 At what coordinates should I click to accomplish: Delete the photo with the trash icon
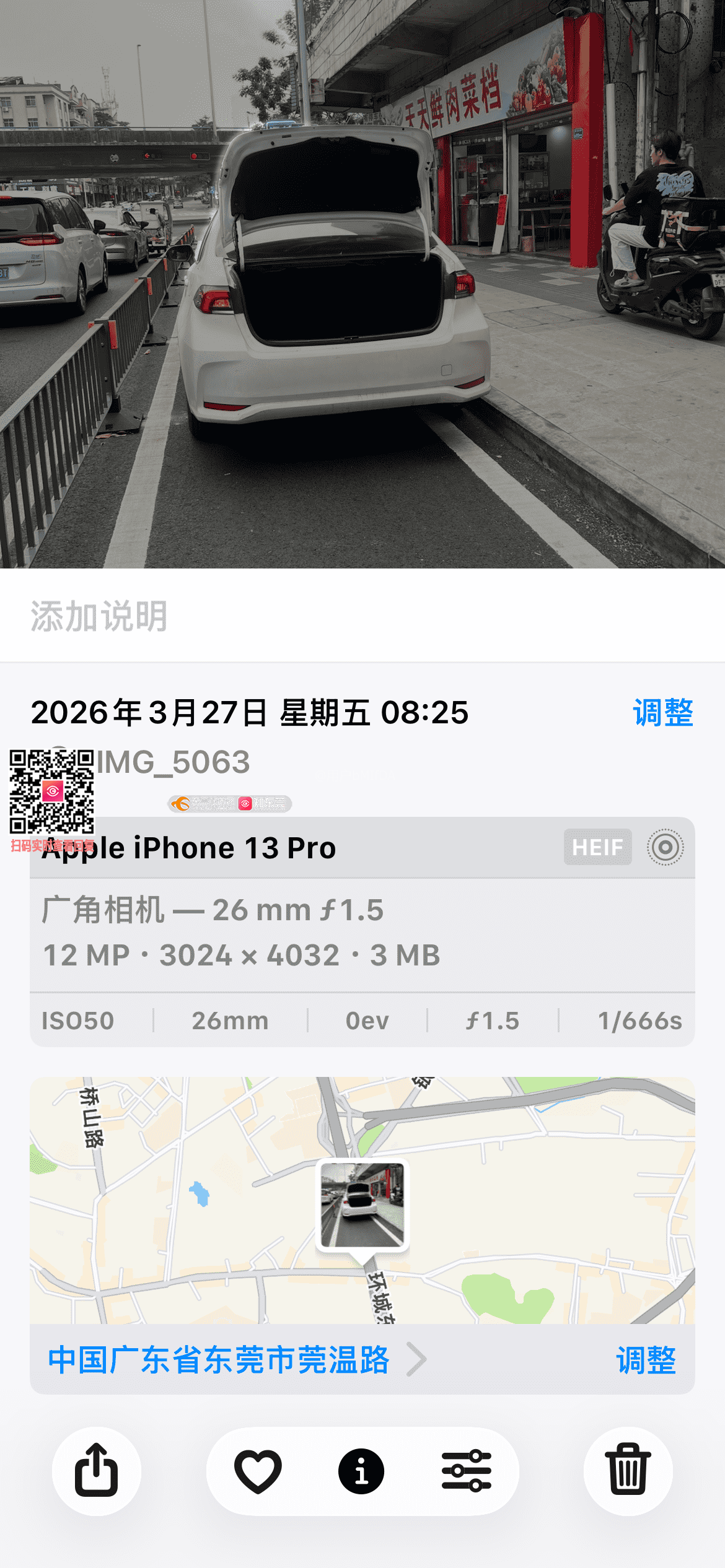pos(628,1471)
